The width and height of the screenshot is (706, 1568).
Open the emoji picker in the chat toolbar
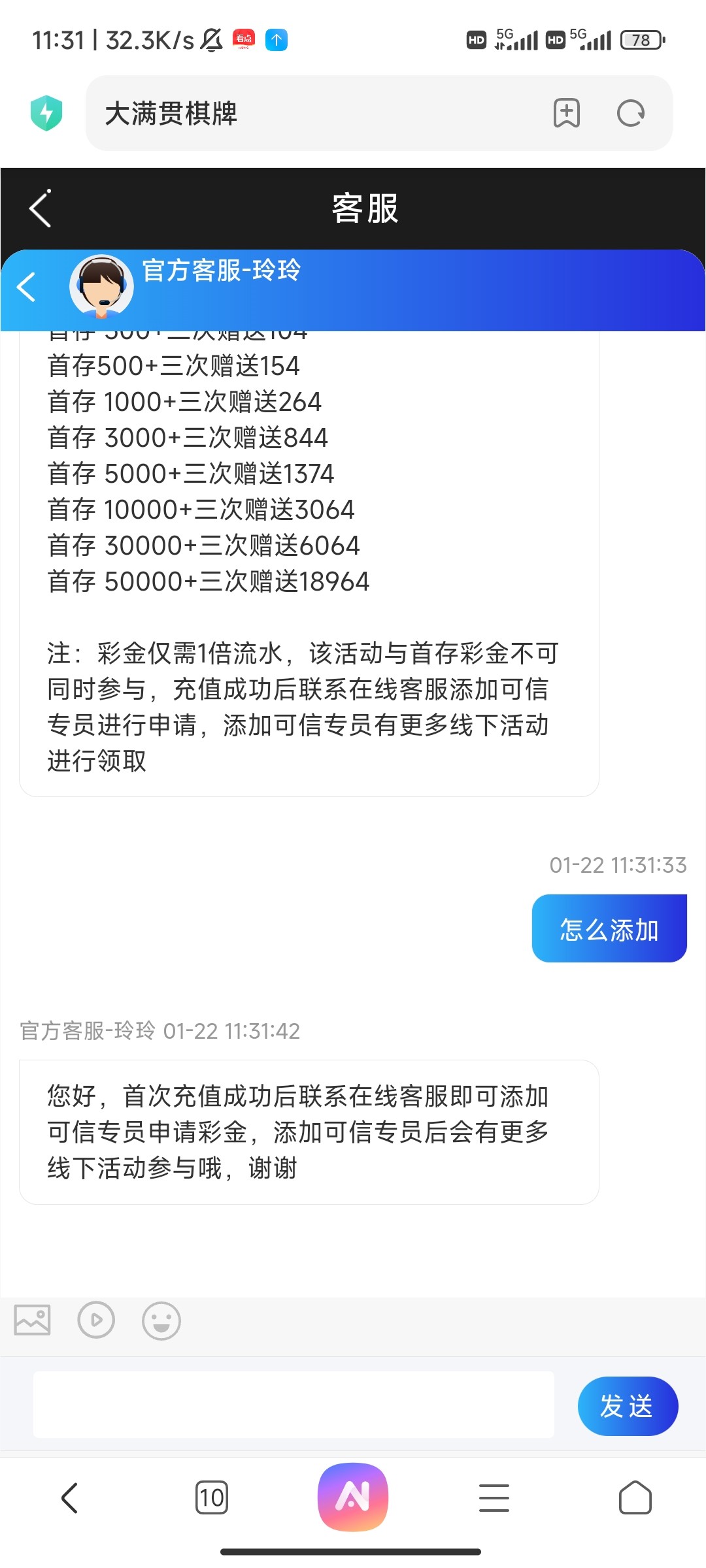pos(161,1320)
